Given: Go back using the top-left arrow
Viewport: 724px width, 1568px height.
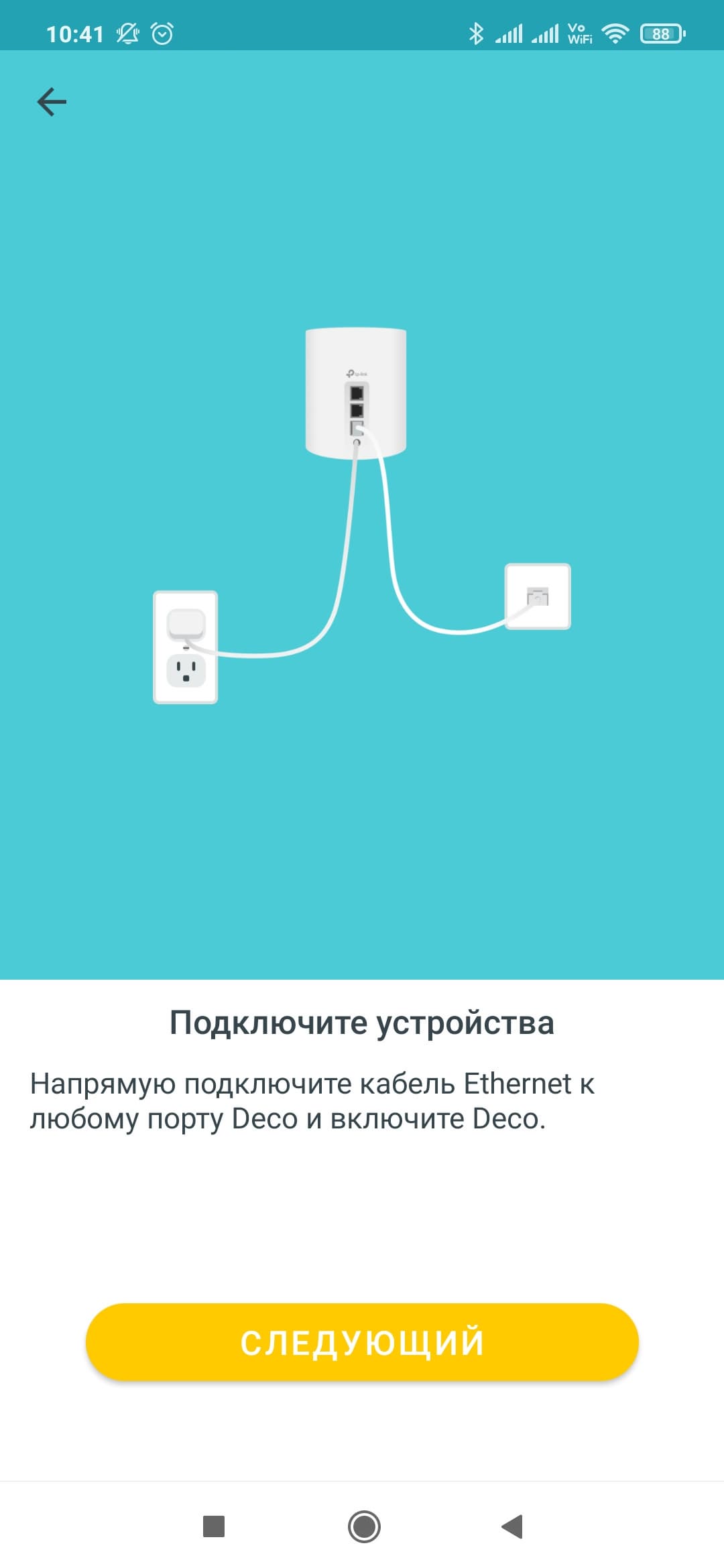Looking at the screenshot, I should tap(52, 102).
